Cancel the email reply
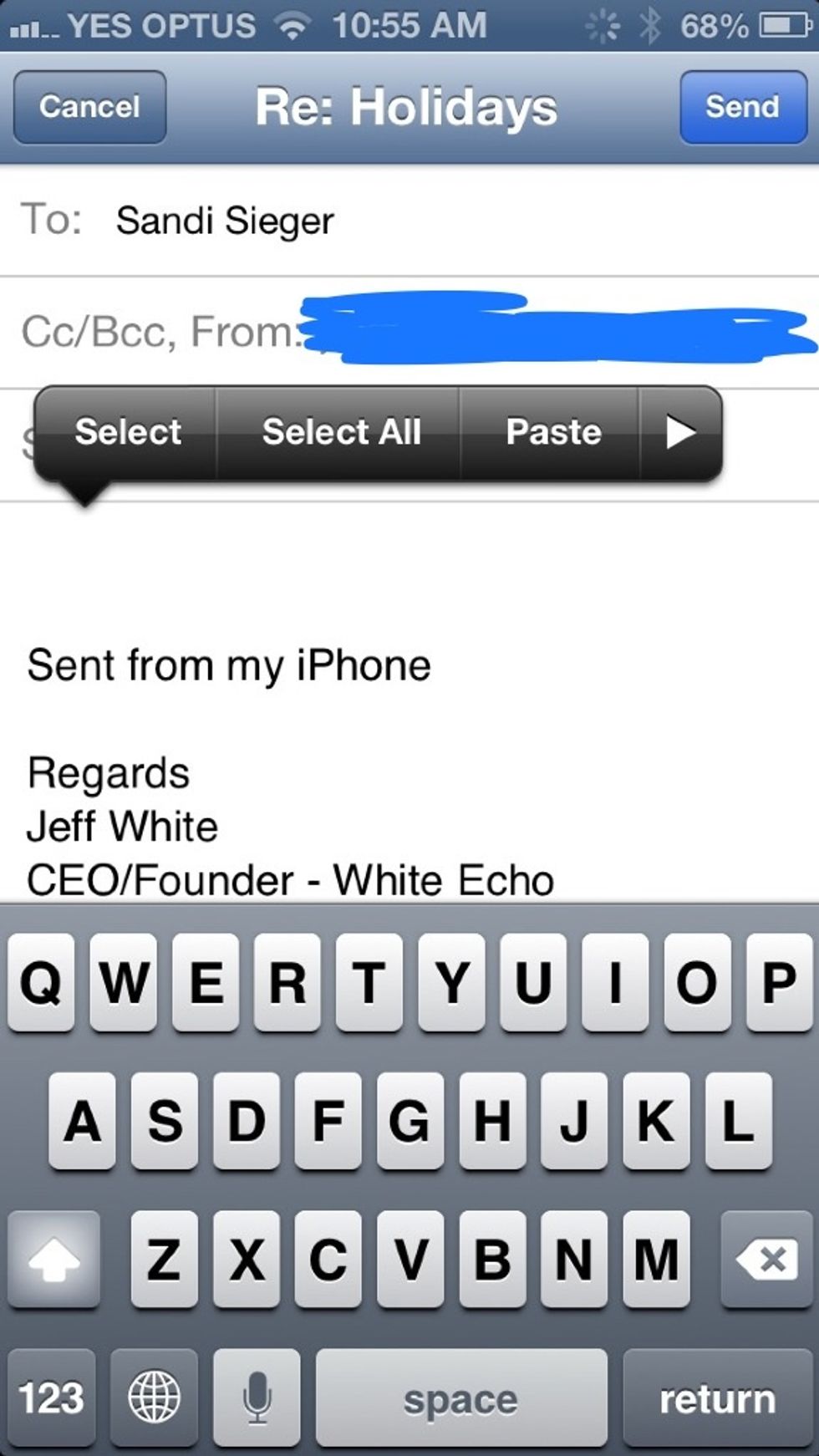 tap(89, 107)
